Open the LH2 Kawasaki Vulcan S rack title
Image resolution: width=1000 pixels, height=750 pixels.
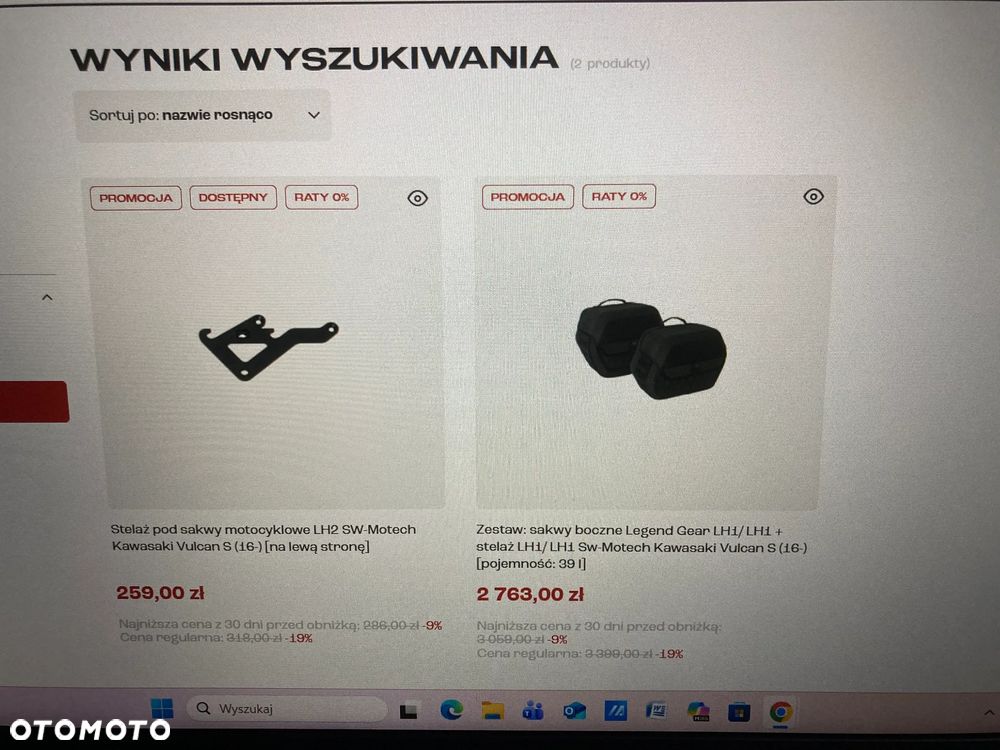[x=263, y=538]
